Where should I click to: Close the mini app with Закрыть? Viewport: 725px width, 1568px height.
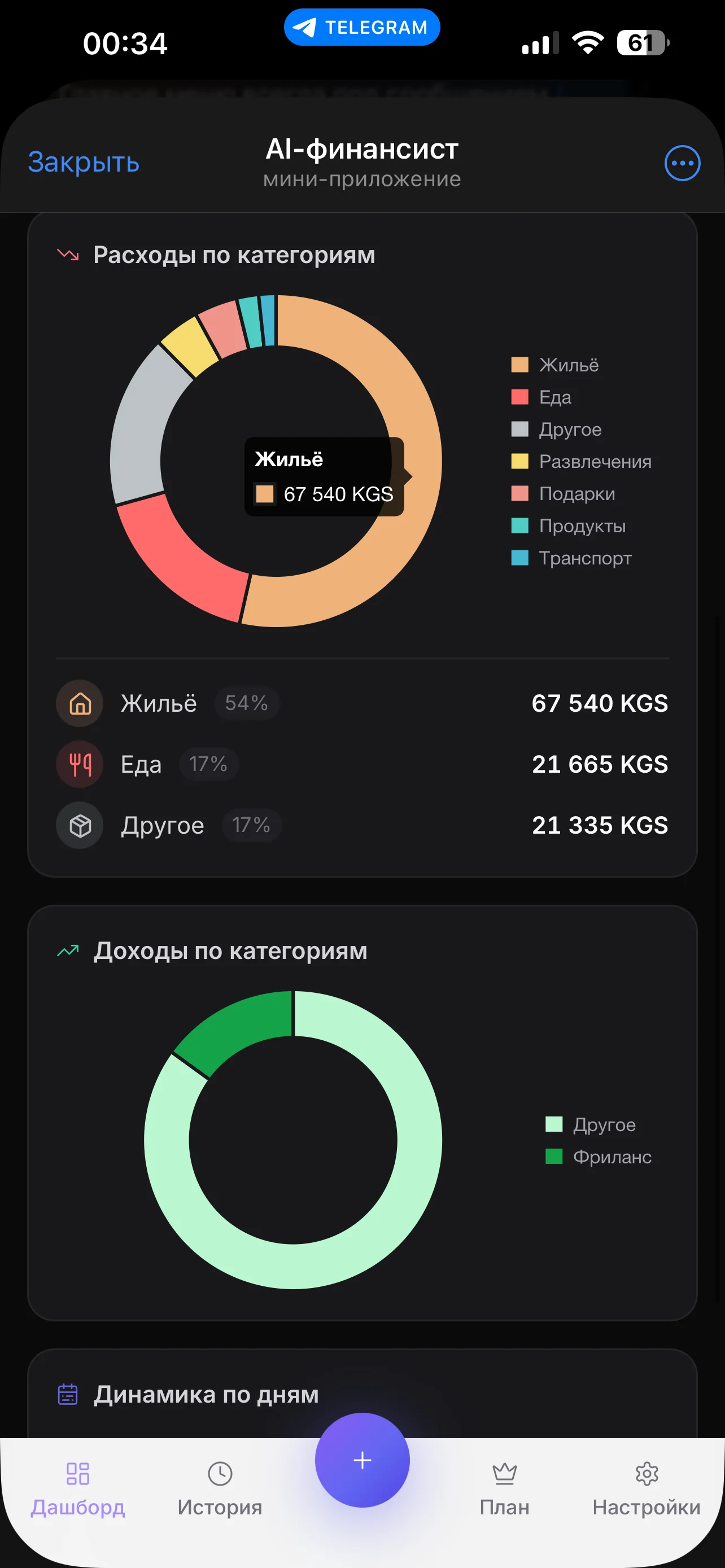click(x=84, y=163)
